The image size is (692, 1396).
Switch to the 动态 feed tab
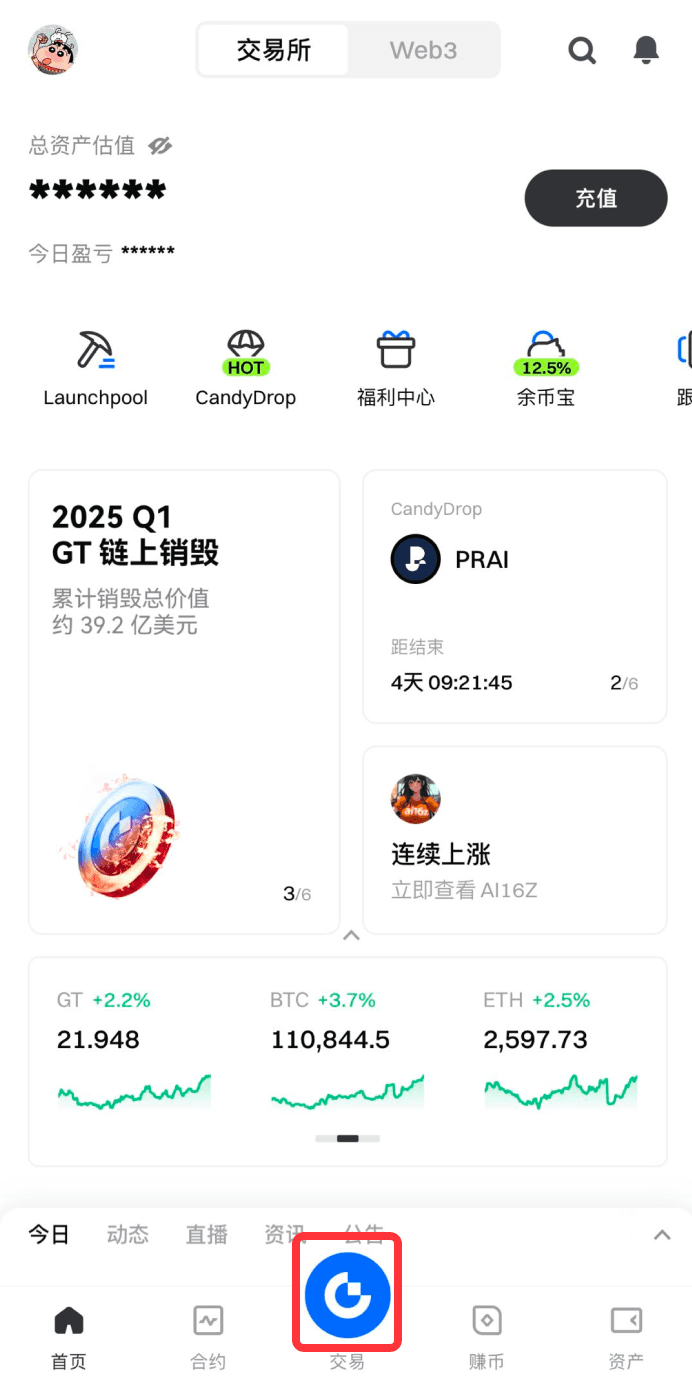128,1235
